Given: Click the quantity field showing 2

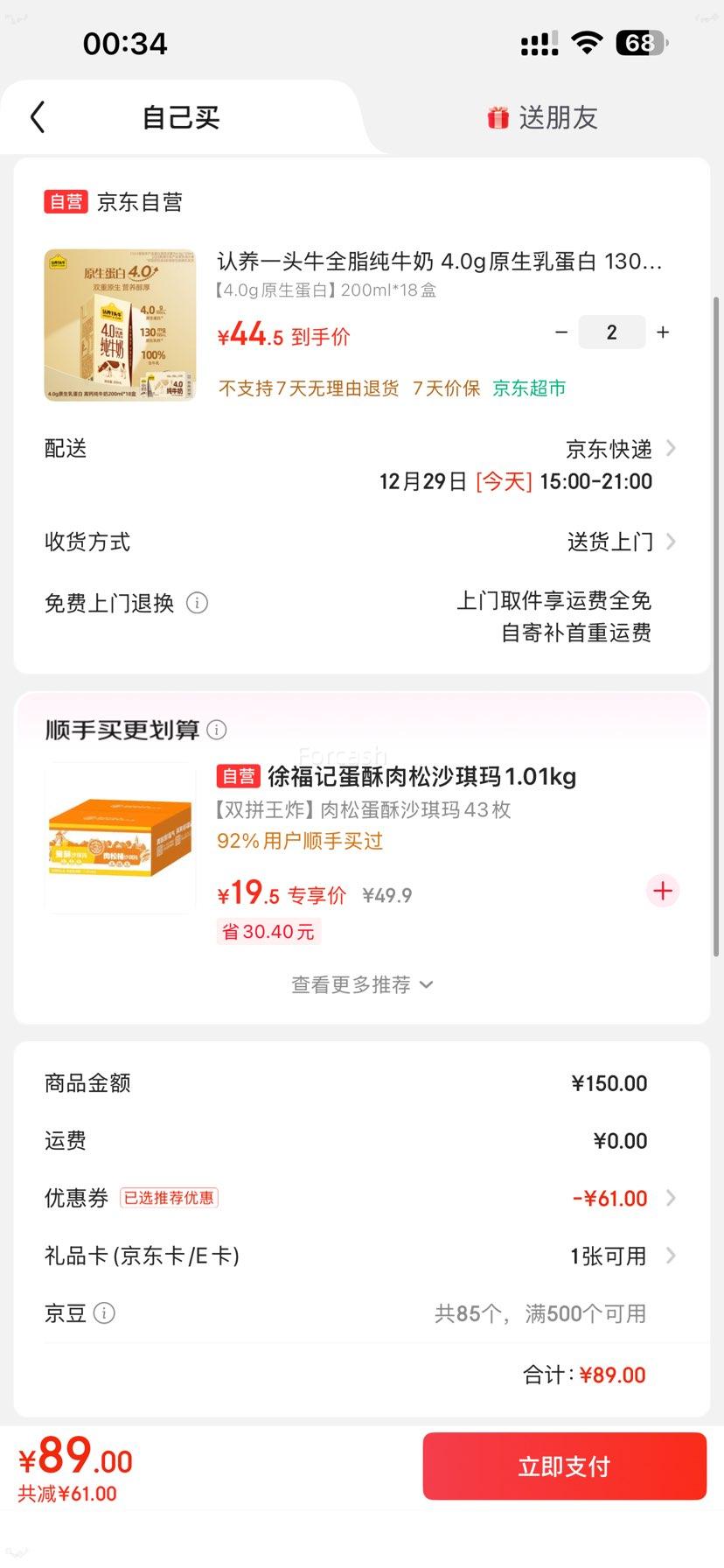Looking at the screenshot, I should pos(611,332).
